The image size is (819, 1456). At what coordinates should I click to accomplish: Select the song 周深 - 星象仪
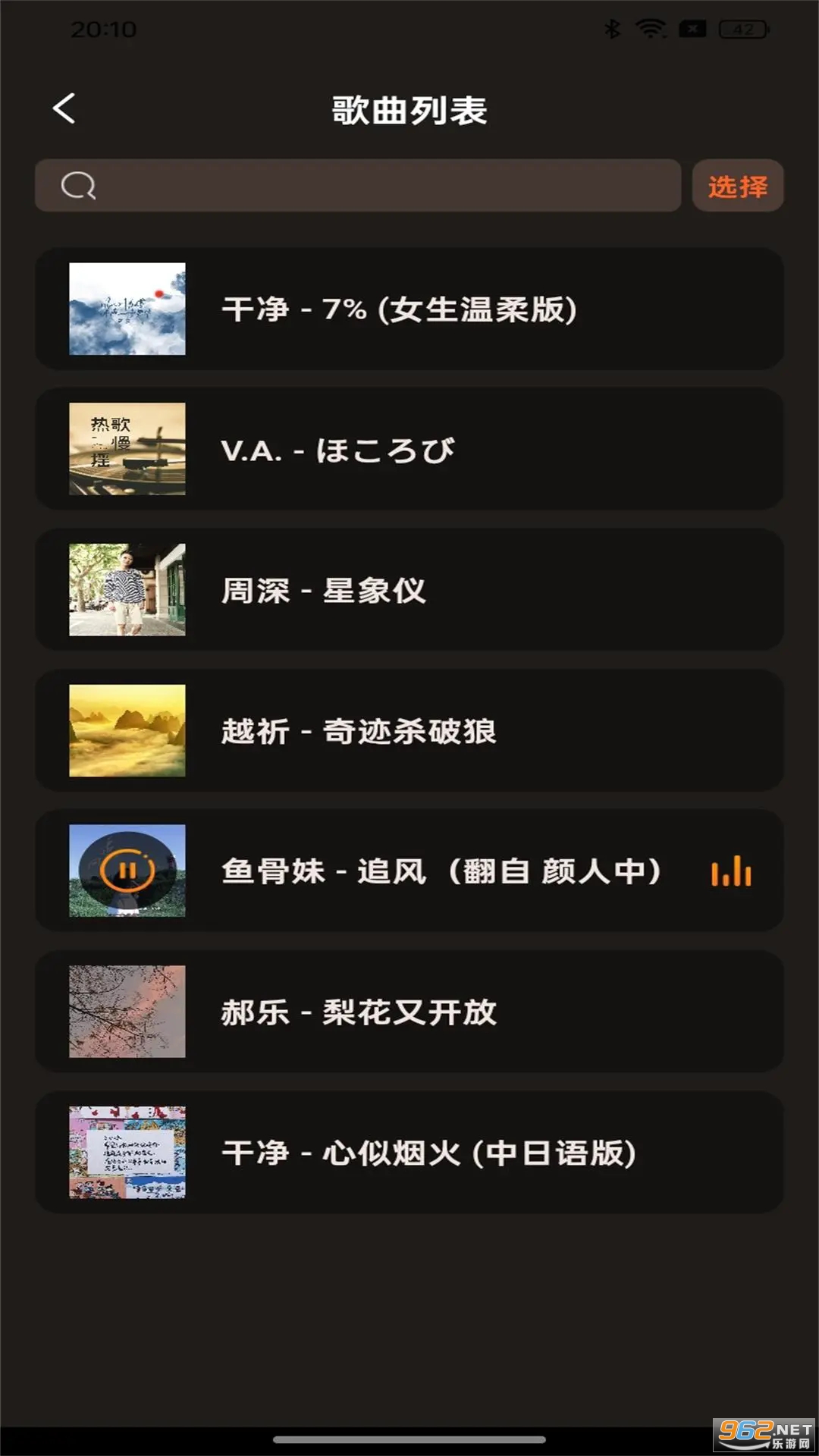[409, 591]
